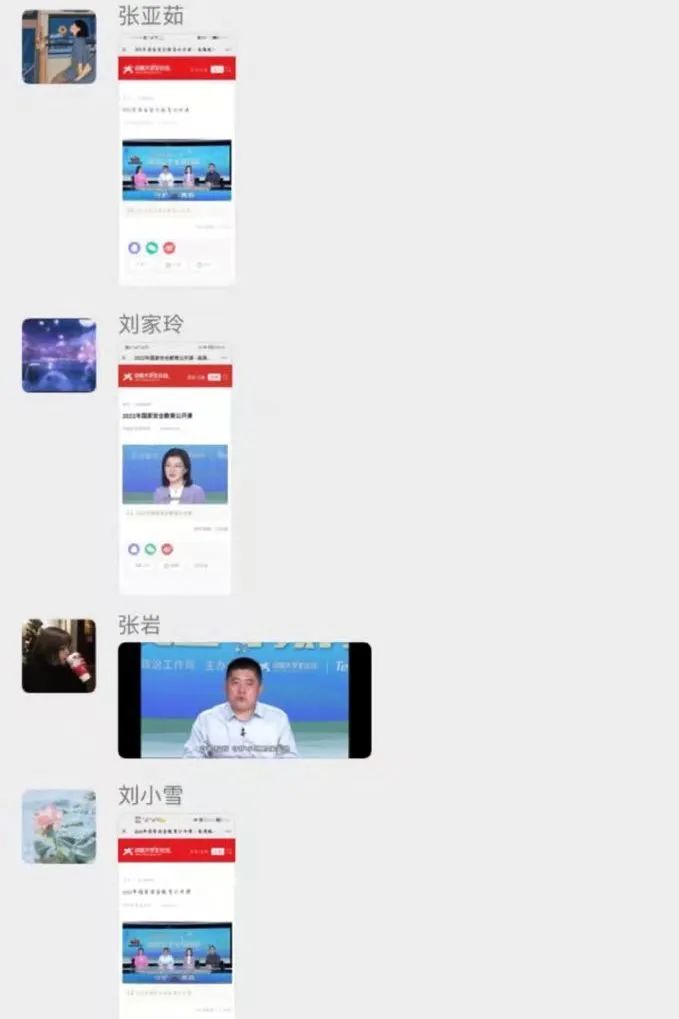Viewport: 679px width, 1019px height.
Task: Tap 张亚茹's profile avatar
Action: point(59,47)
